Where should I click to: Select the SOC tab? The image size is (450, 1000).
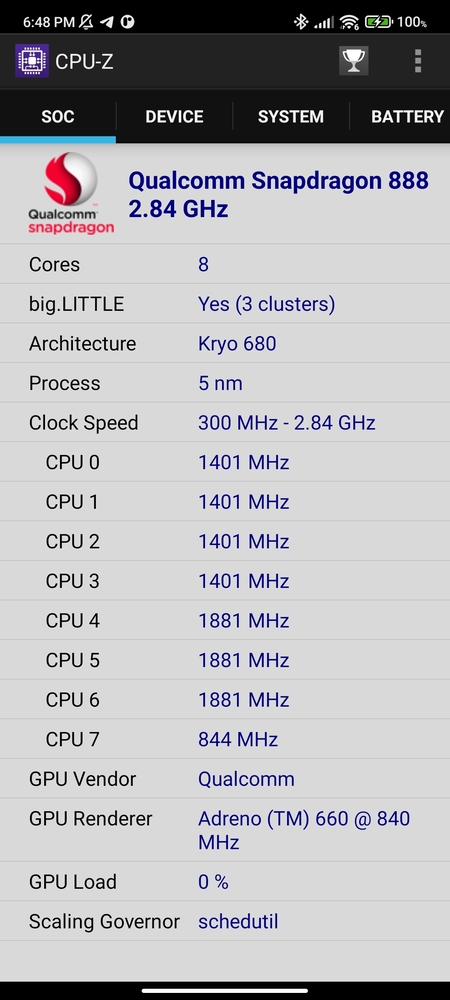point(58,117)
